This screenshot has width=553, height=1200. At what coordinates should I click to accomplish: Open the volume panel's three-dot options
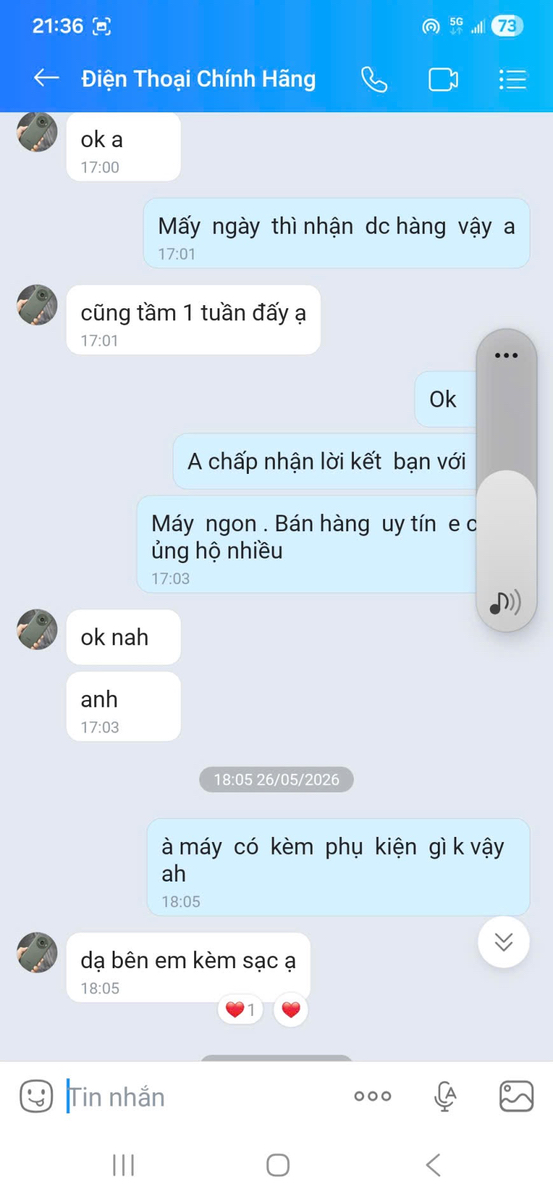point(506,355)
